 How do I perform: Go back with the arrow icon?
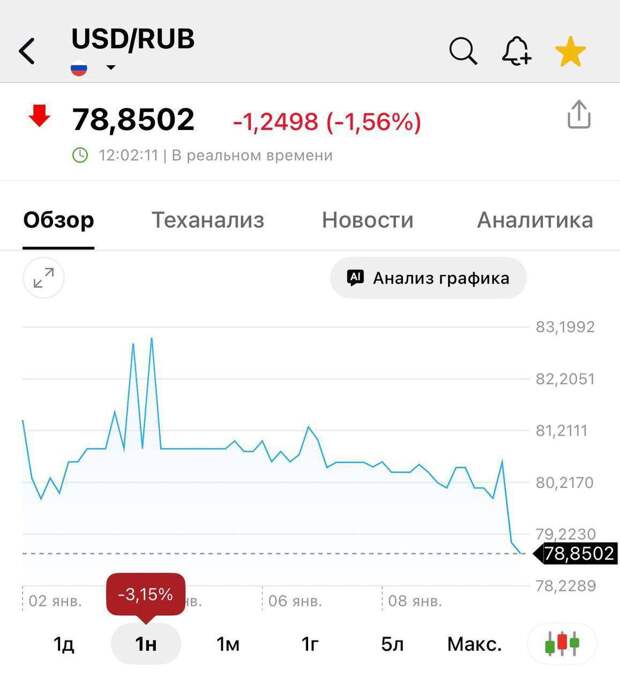[27, 51]
